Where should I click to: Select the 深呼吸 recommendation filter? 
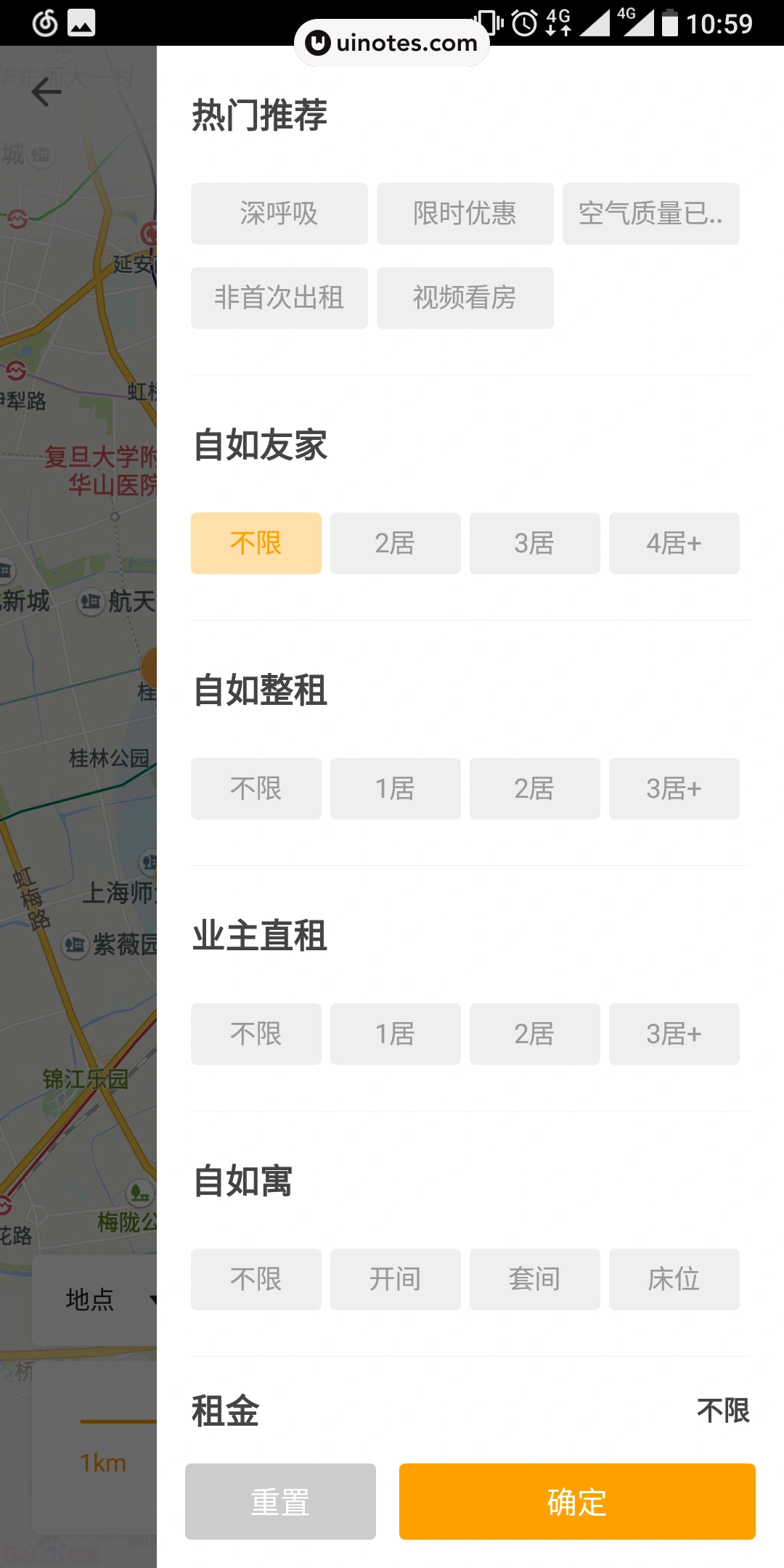point(279,213)
